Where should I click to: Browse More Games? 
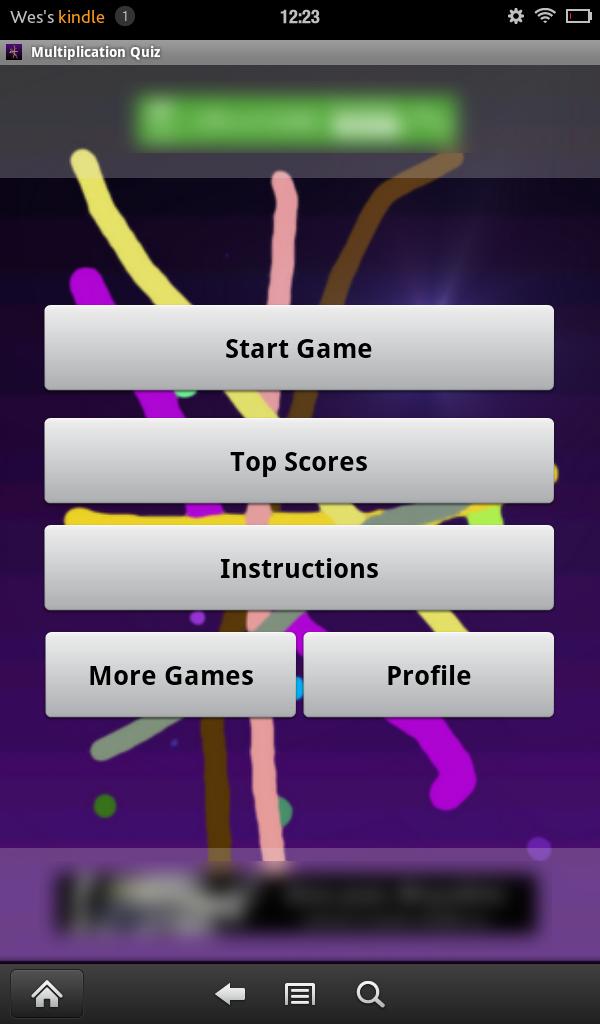click(x=171, y=675)
